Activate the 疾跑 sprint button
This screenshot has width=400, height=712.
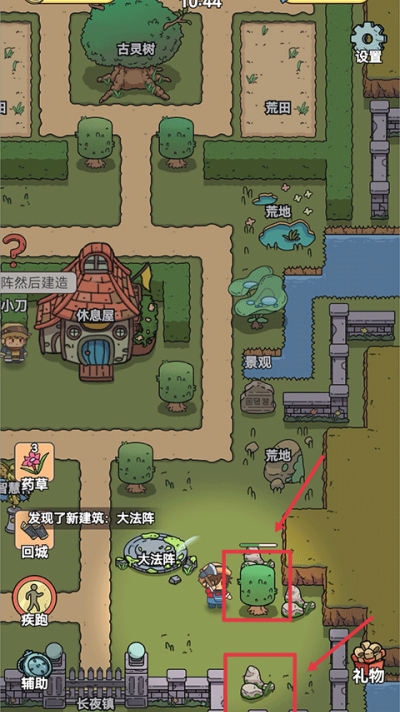[35, 601]
